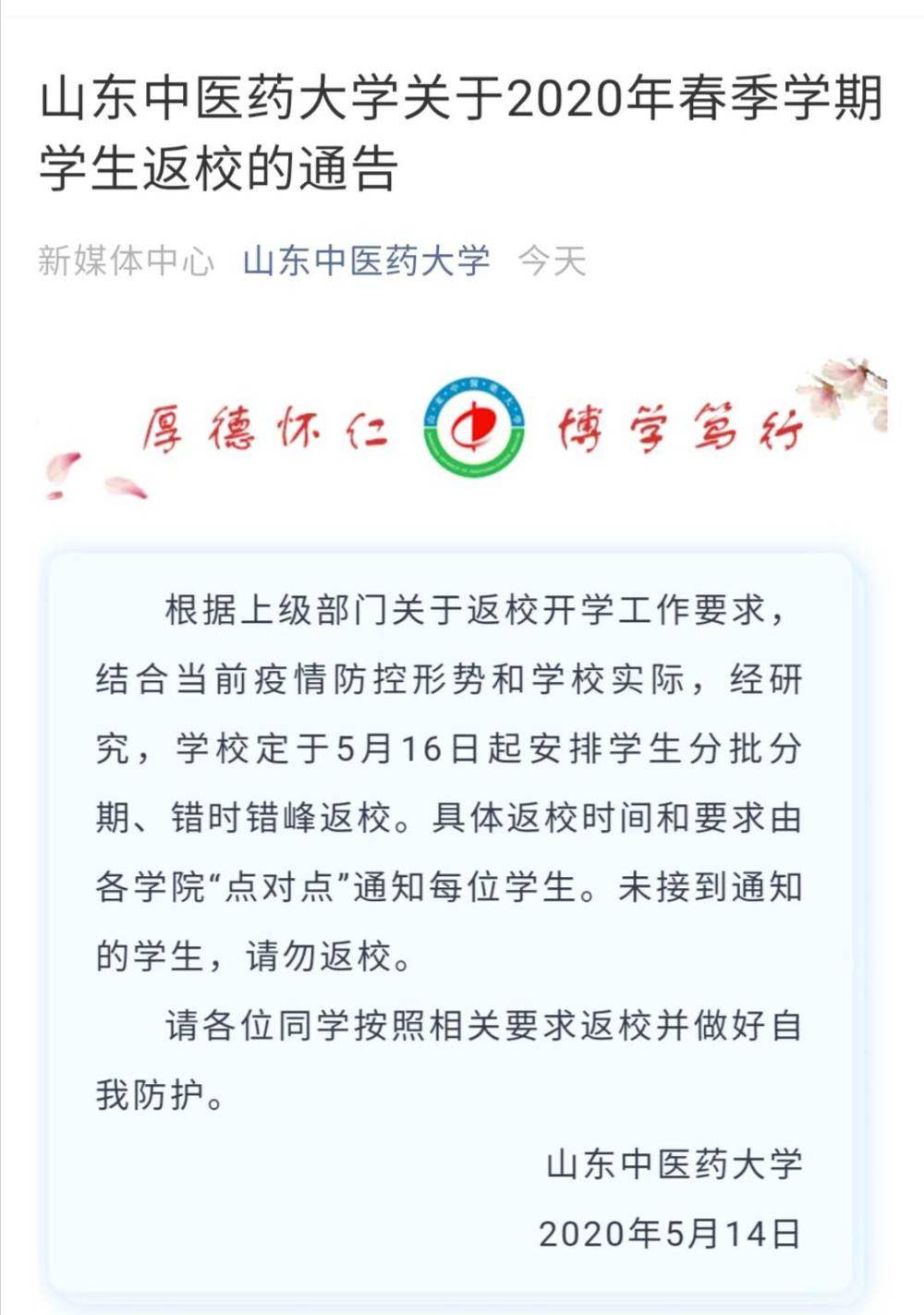Open the 山东中医药大学 account link

click(x=366, y=262)
